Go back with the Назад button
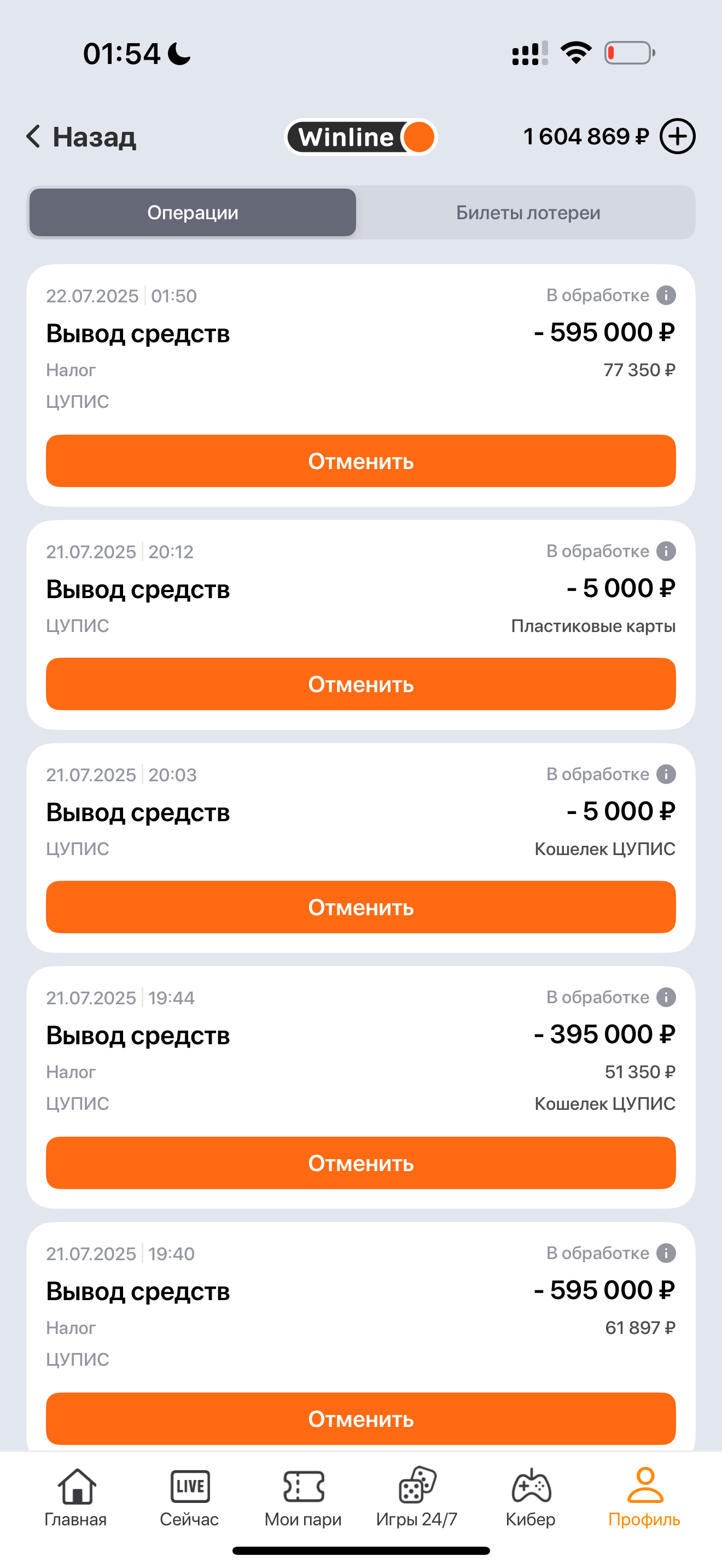The width and height of the screenshot is (722, 1568). [x=81, y=136]
